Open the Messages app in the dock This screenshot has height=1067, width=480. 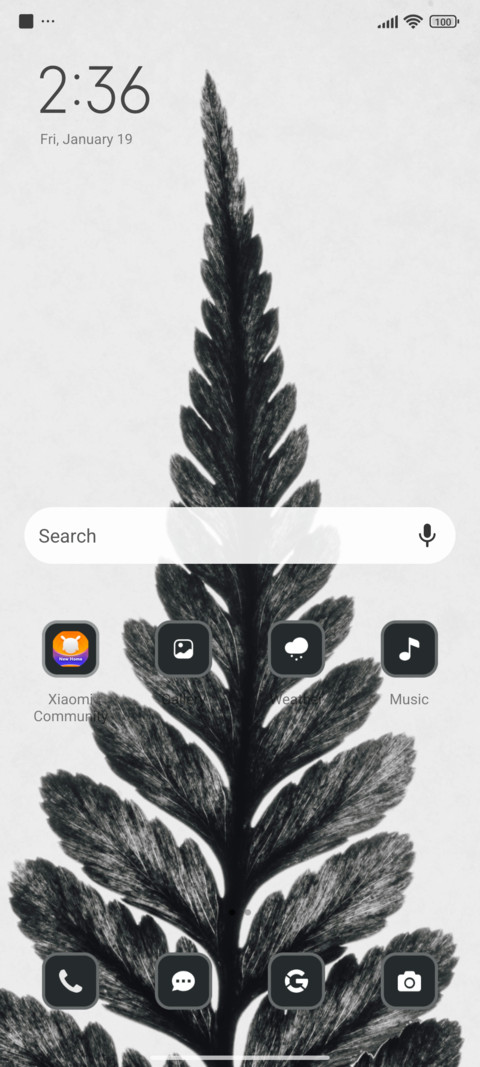[x=183, y=981]
